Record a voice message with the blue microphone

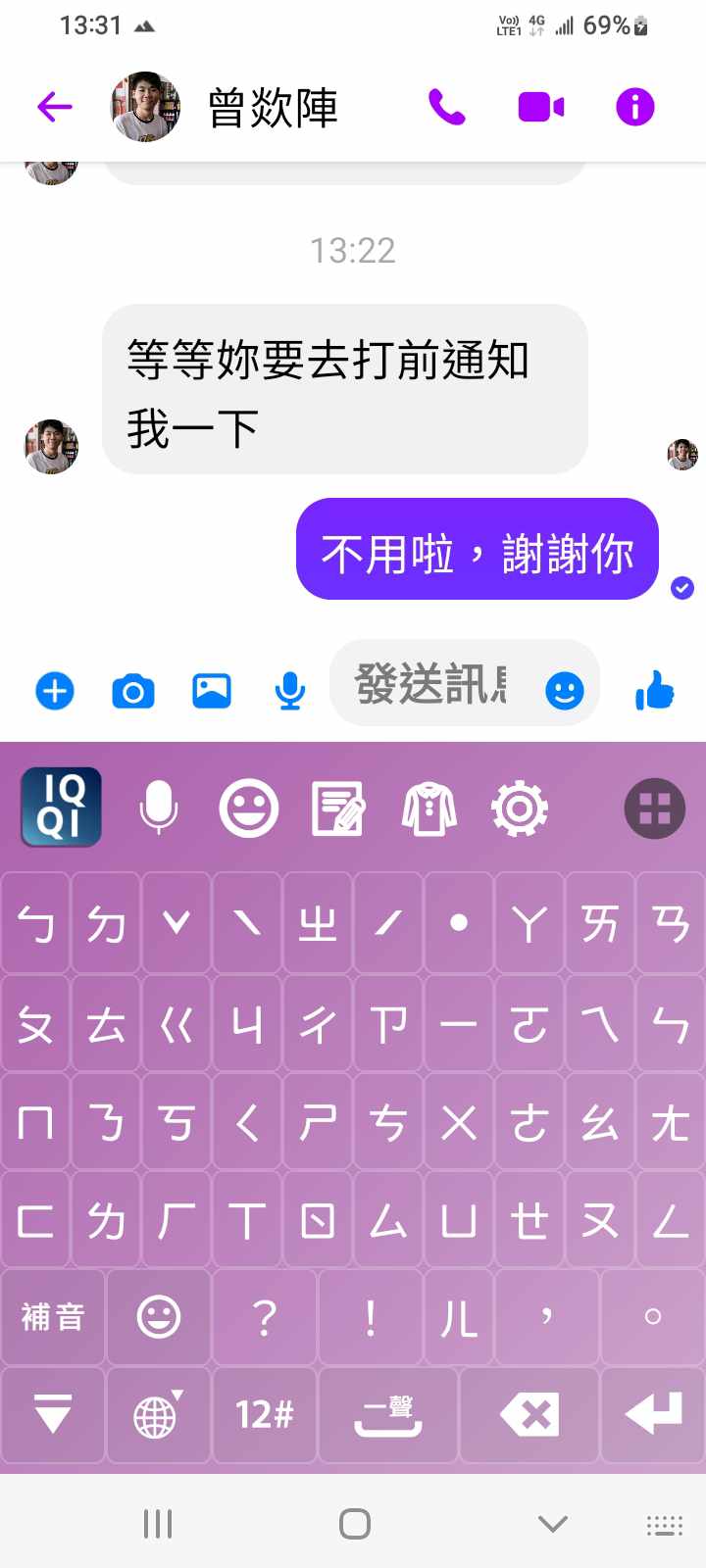[289, 691]
